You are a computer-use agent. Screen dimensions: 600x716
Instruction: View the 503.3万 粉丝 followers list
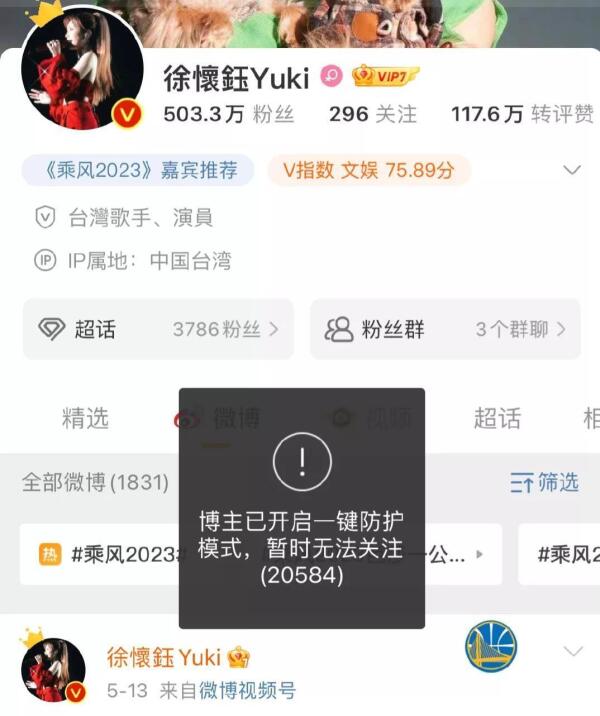pos(228,114)
